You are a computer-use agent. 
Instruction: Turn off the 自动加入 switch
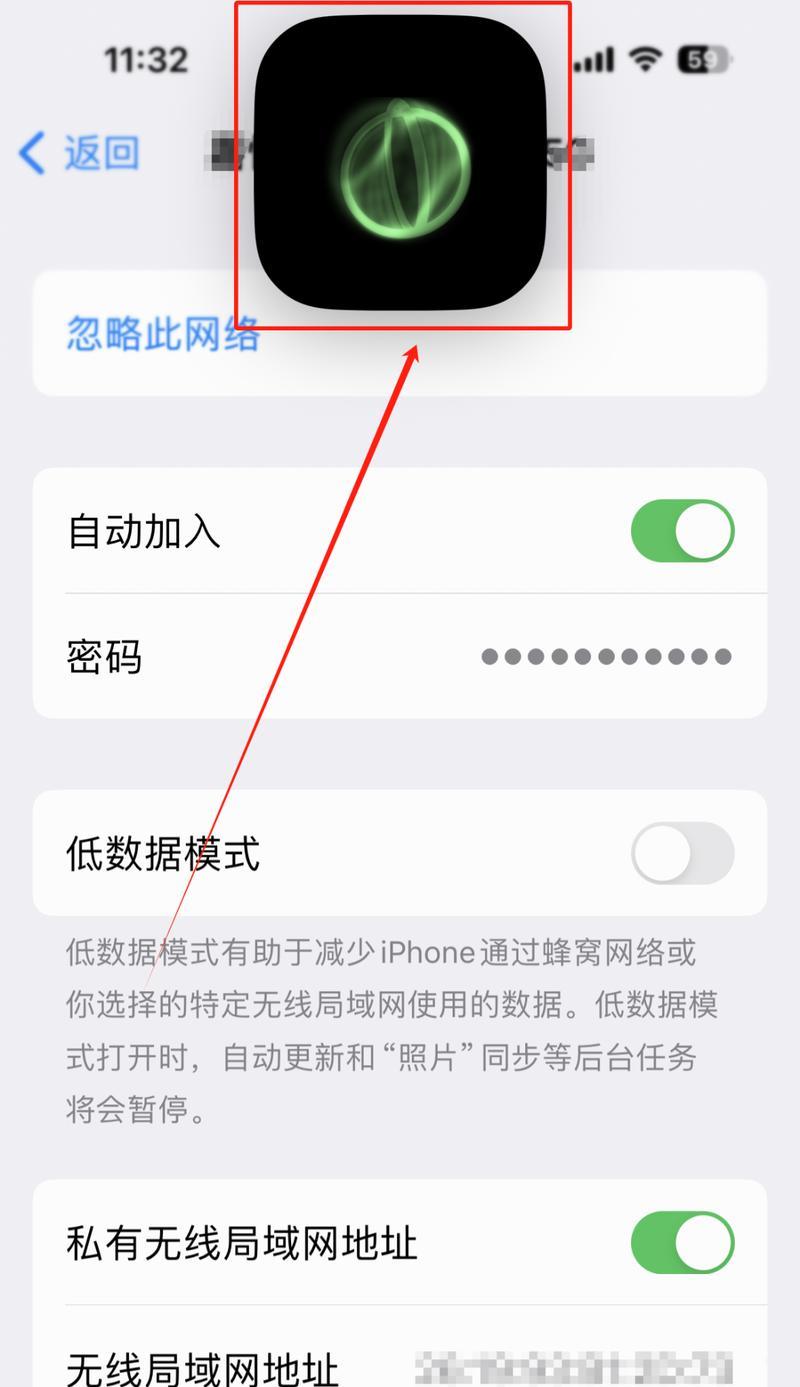click(682, 531)
